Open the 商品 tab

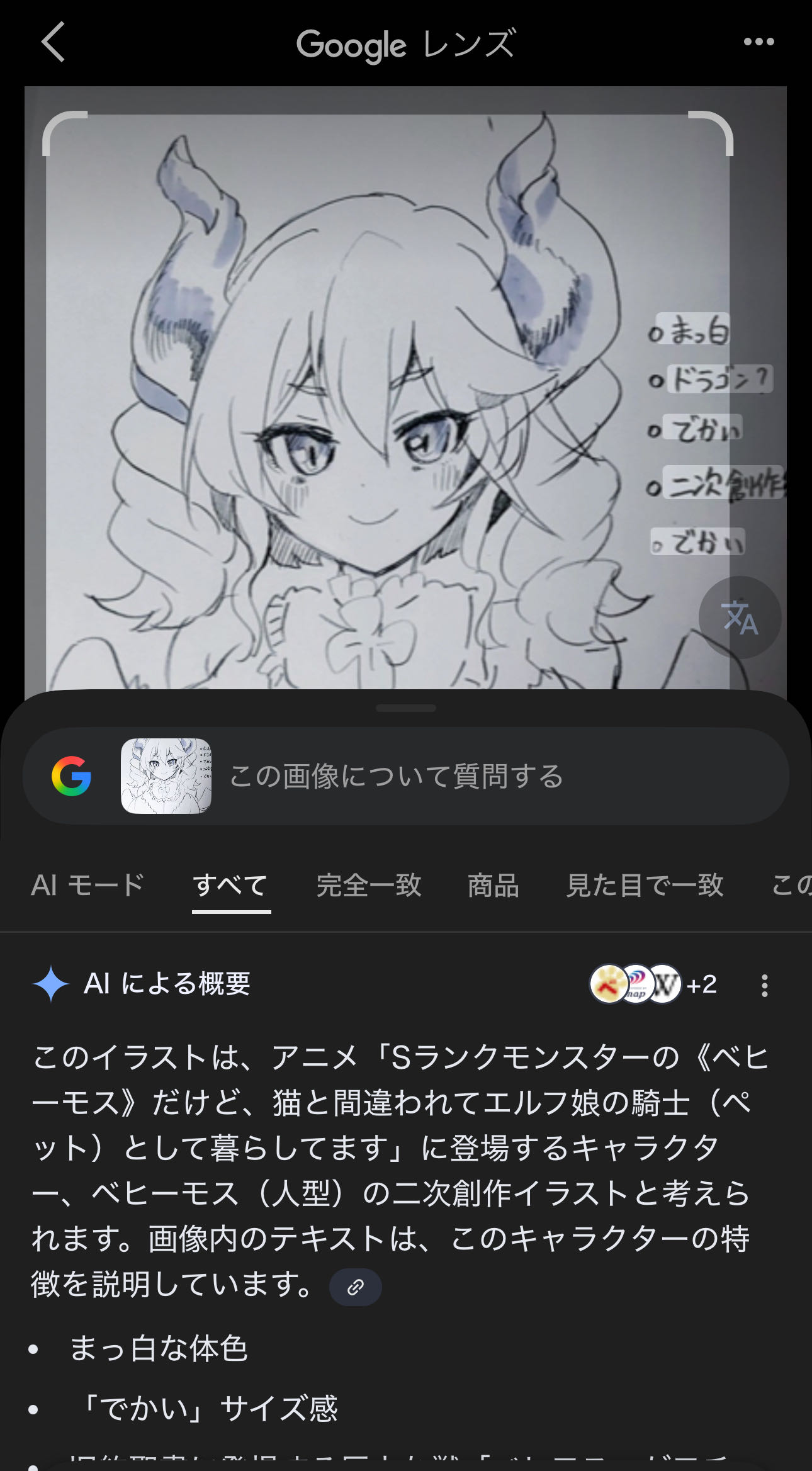point(493,885)
